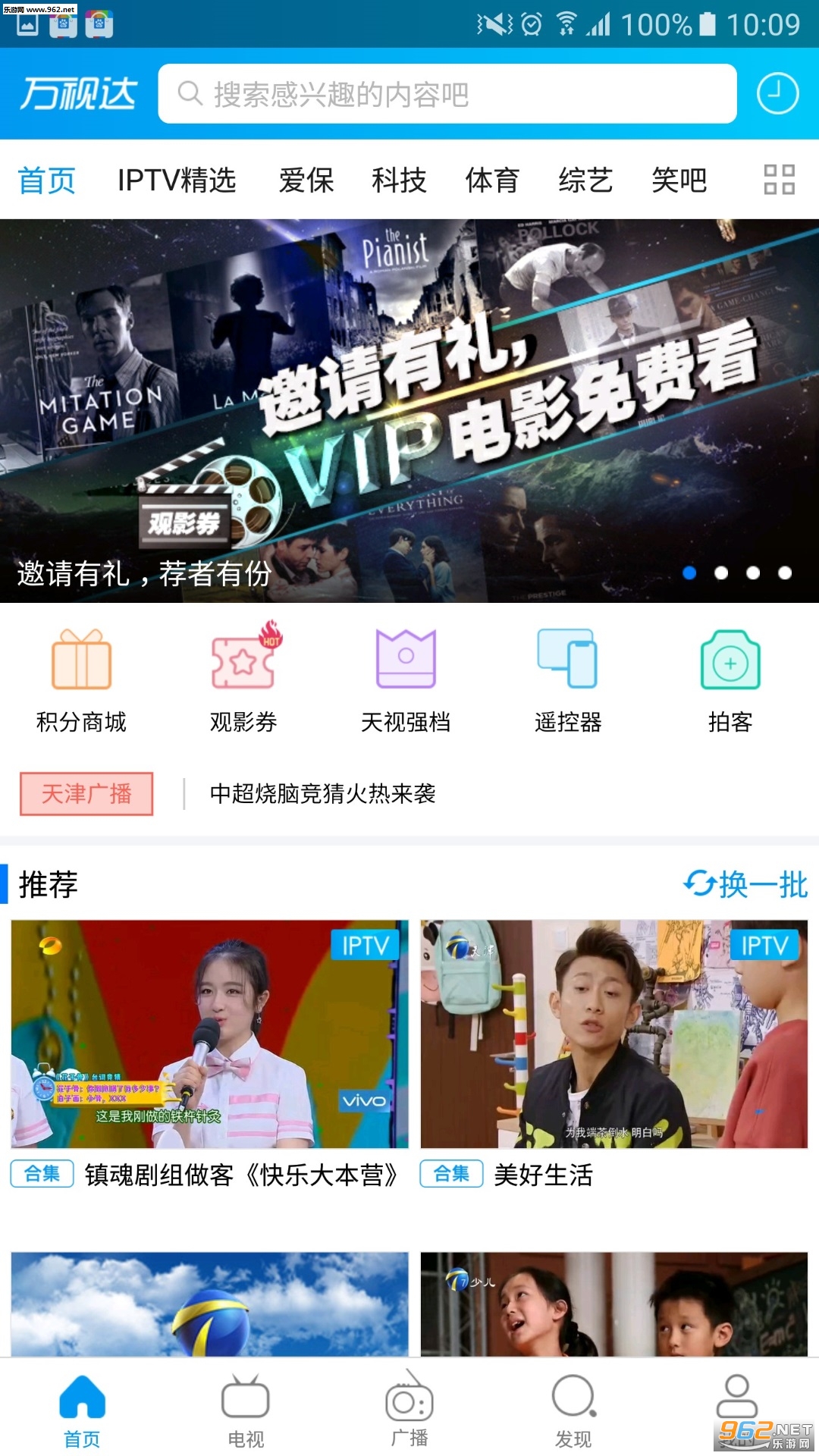Viewport: 819px width, 1456px height.
Task: Open the all-categories grid icon
Action: click(779, 180)
